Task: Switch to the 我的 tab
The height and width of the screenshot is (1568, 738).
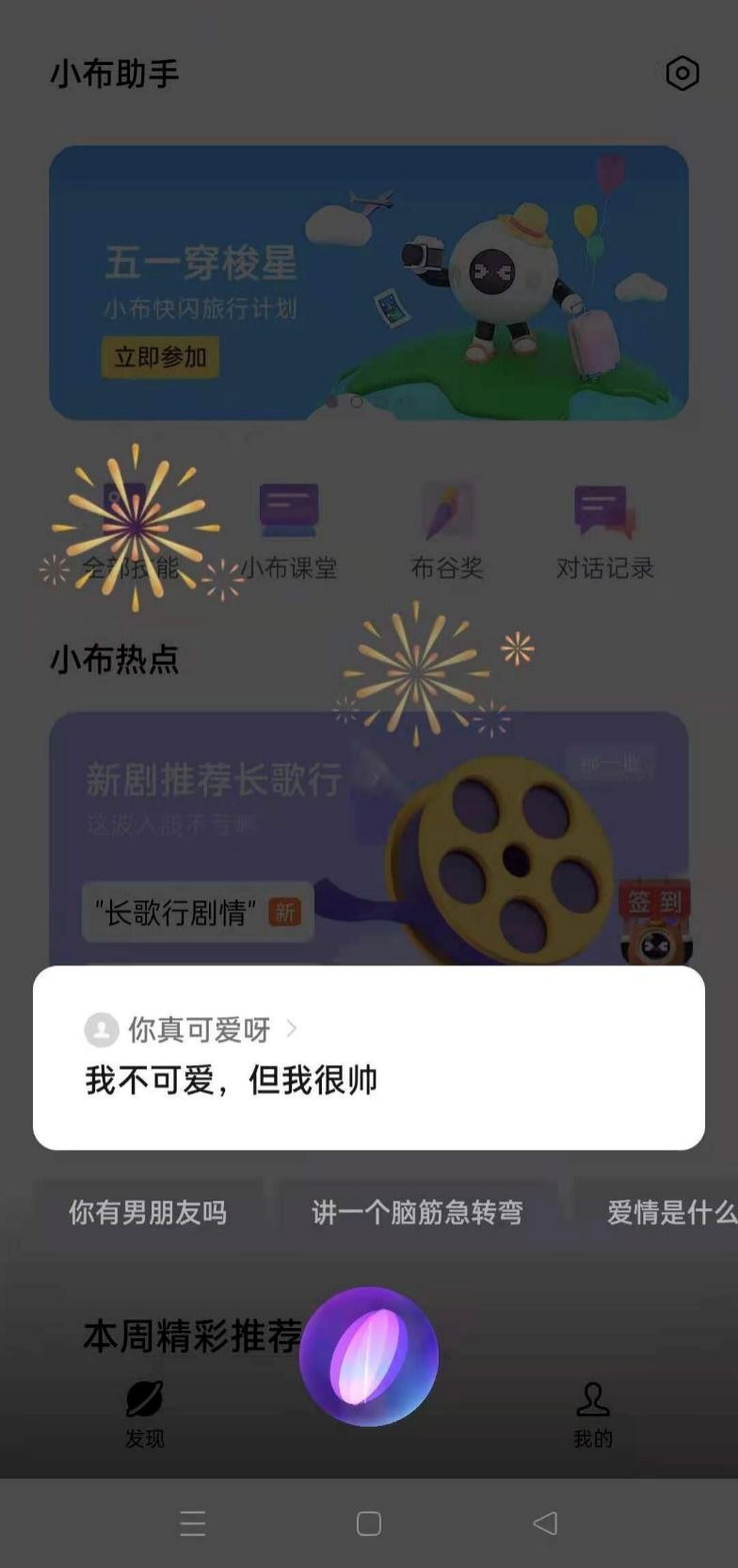Action: [593, 1414]
